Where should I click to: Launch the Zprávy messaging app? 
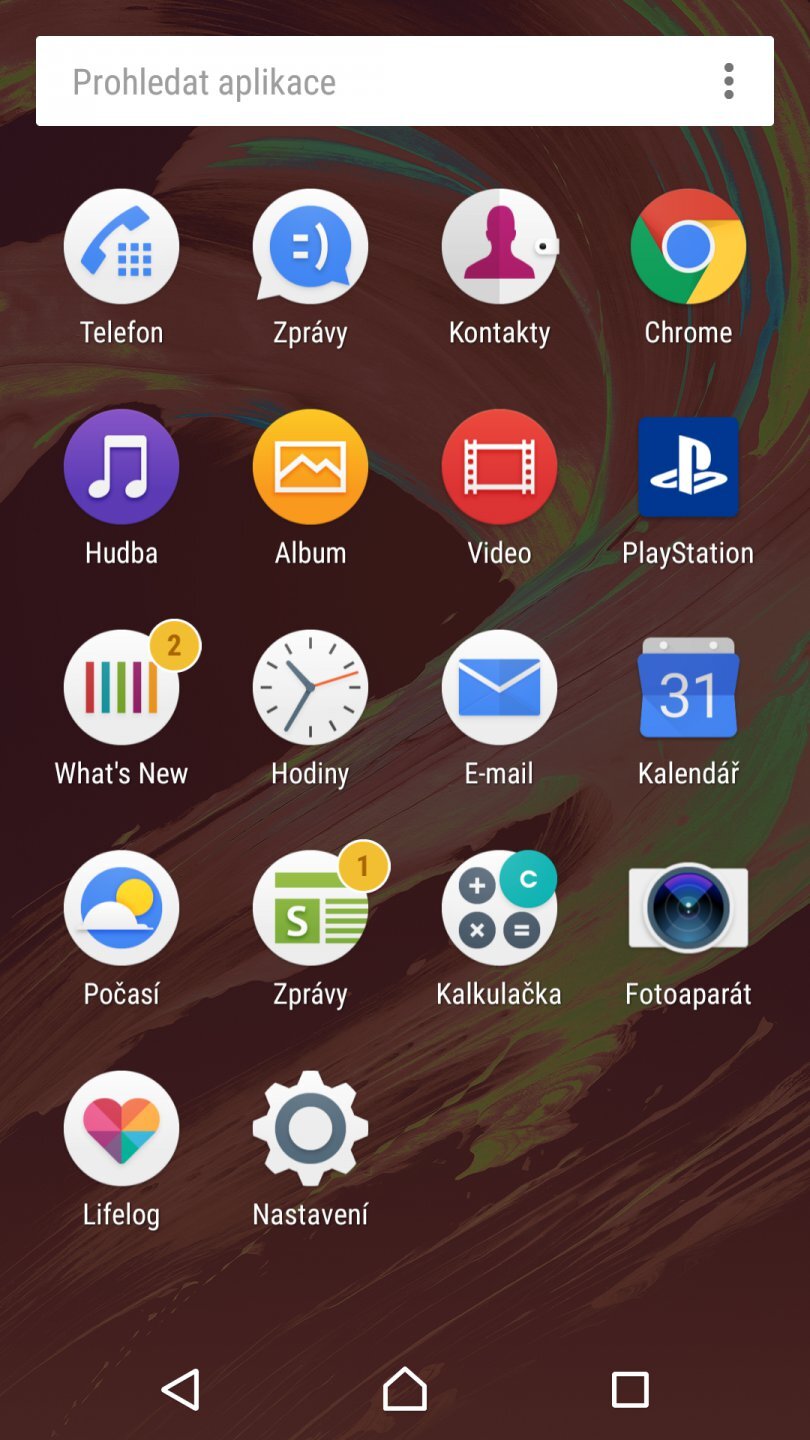[310, 245]
